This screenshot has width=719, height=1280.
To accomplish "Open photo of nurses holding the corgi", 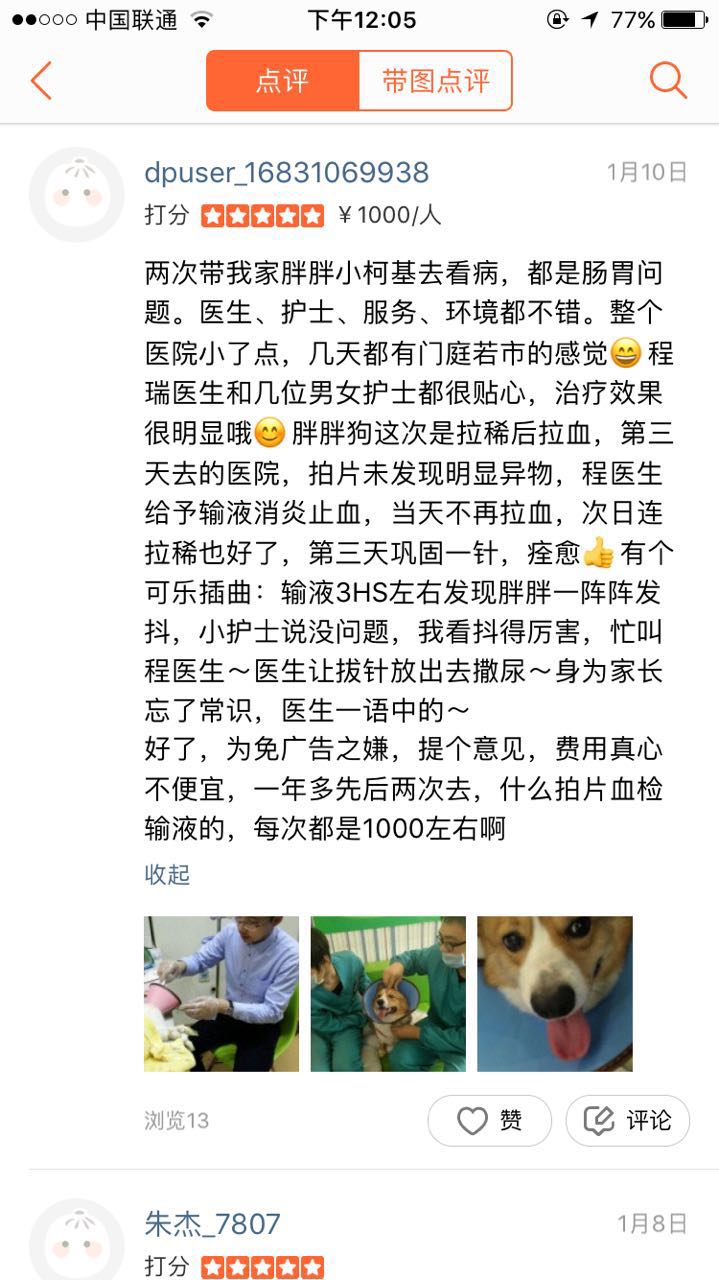I will [x=388, y=994].
